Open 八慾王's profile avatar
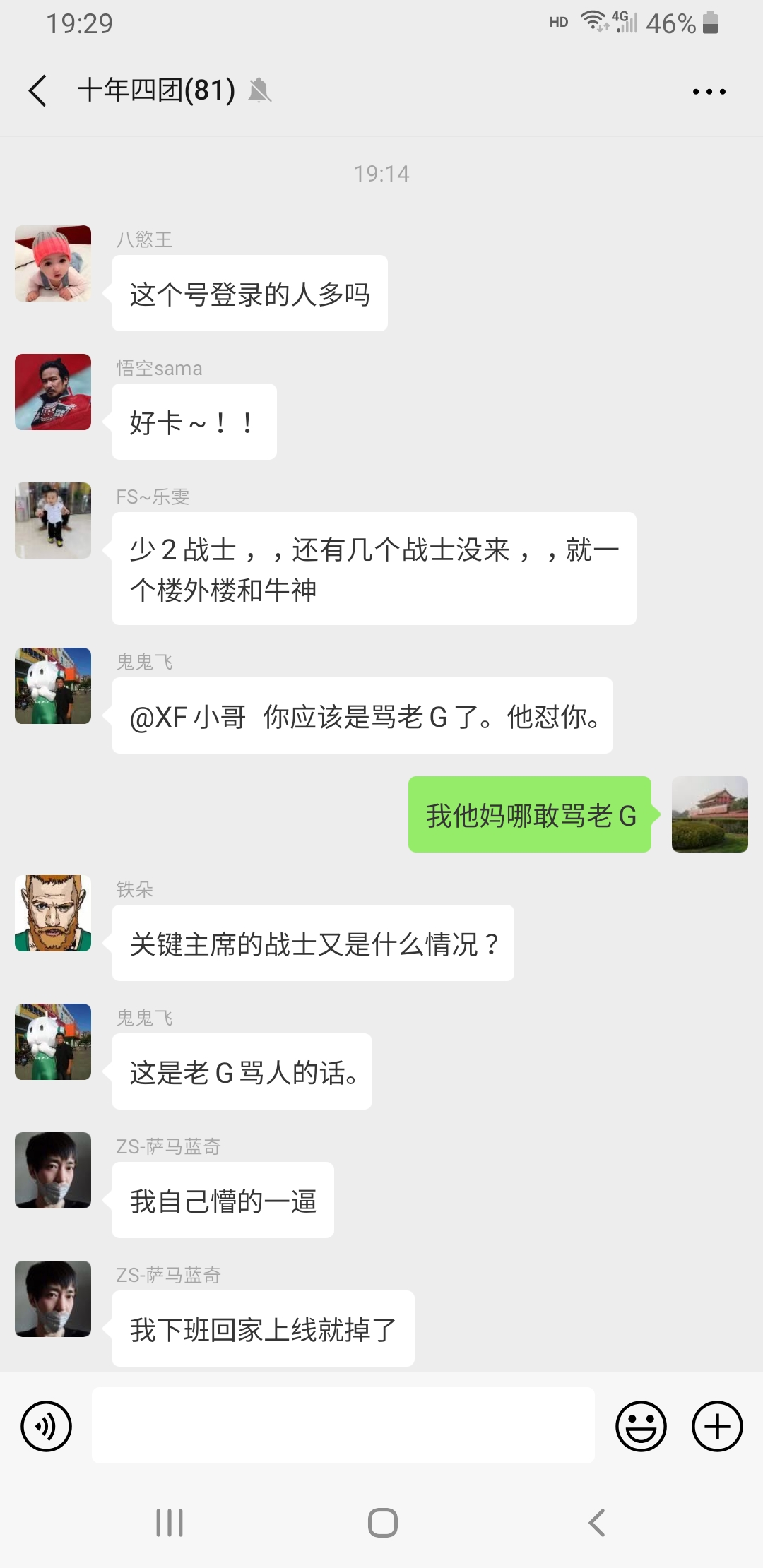The image size is (763, 1568). 53,263
